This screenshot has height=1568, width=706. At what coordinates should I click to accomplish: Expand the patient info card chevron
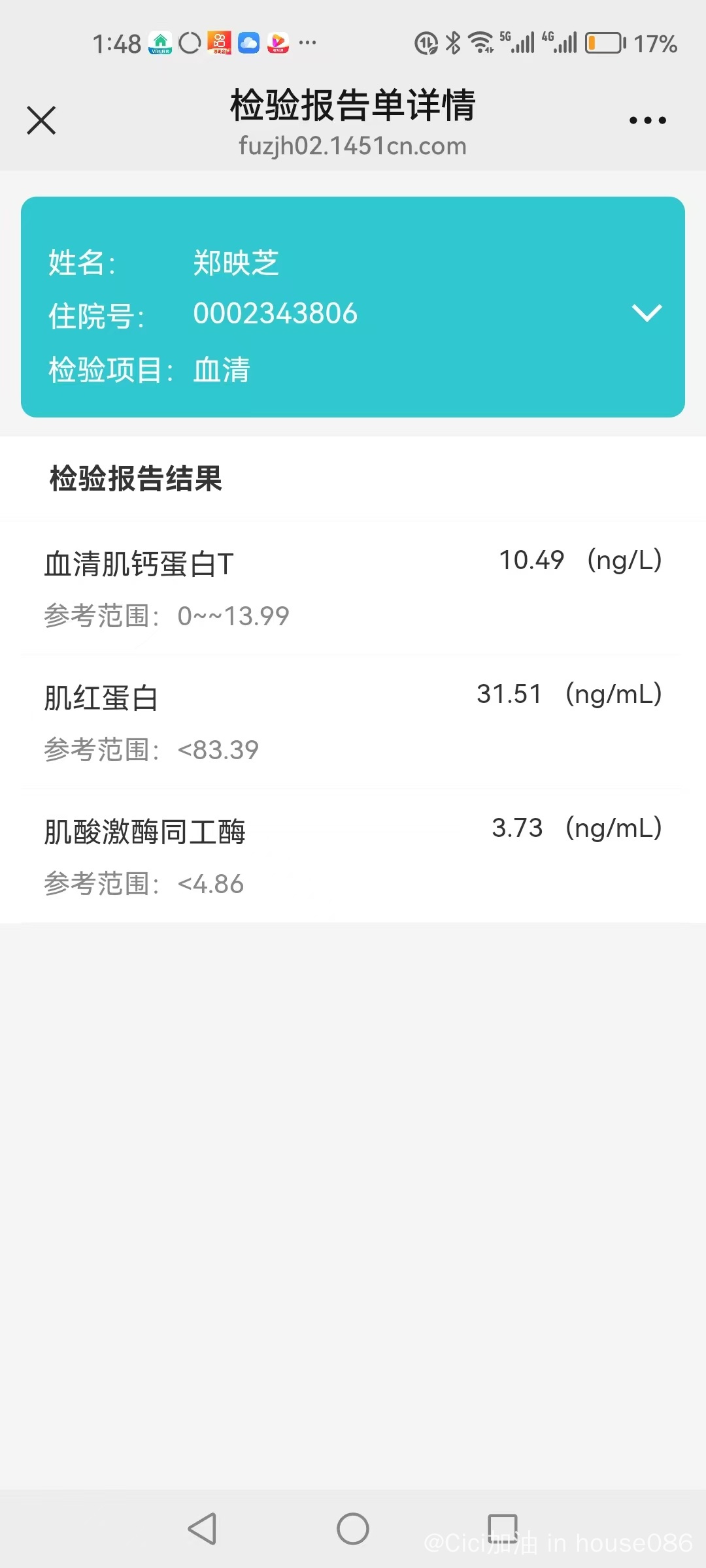(647, 312)
